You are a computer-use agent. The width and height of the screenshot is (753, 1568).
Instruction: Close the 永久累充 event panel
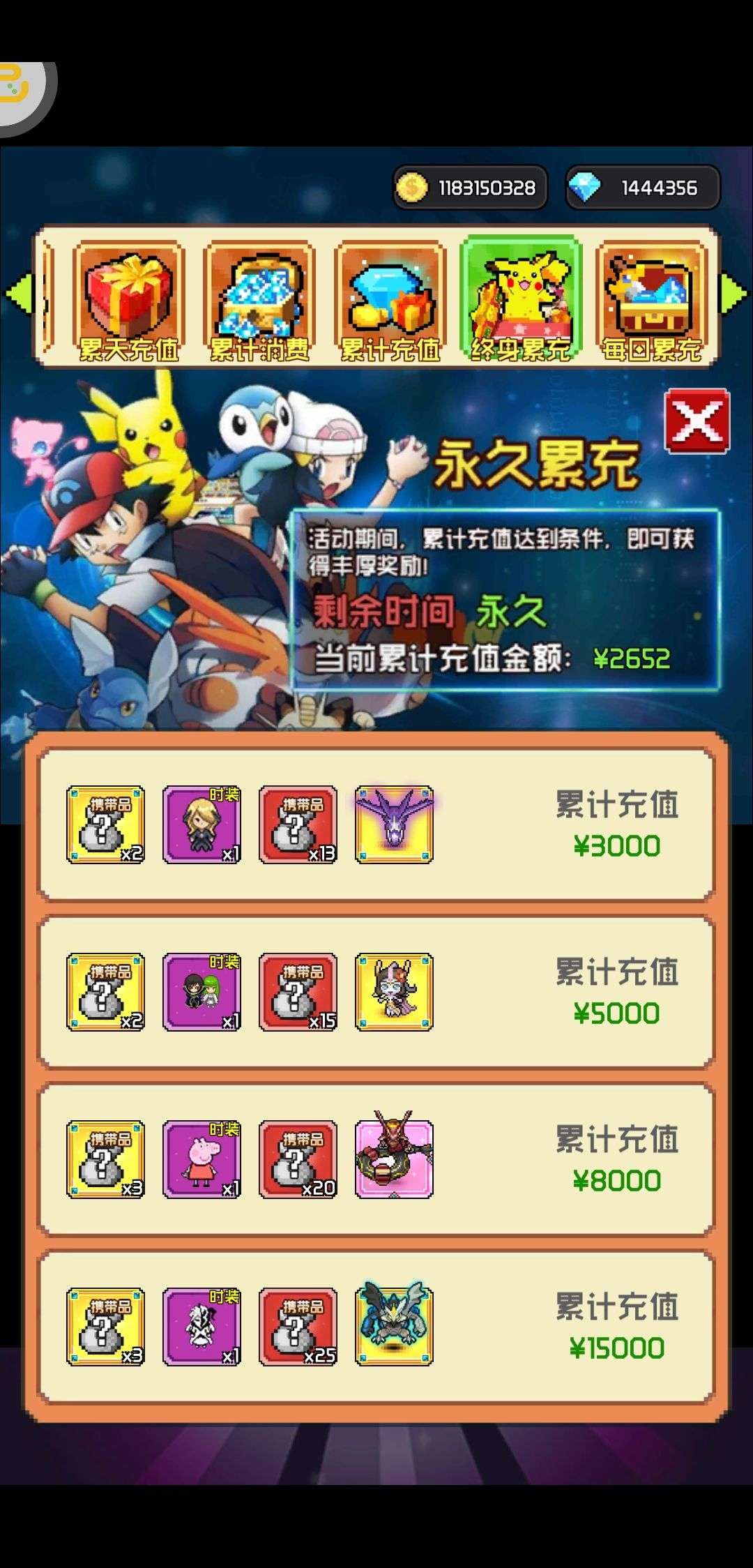pyautogui.click(x=697, y=421)
